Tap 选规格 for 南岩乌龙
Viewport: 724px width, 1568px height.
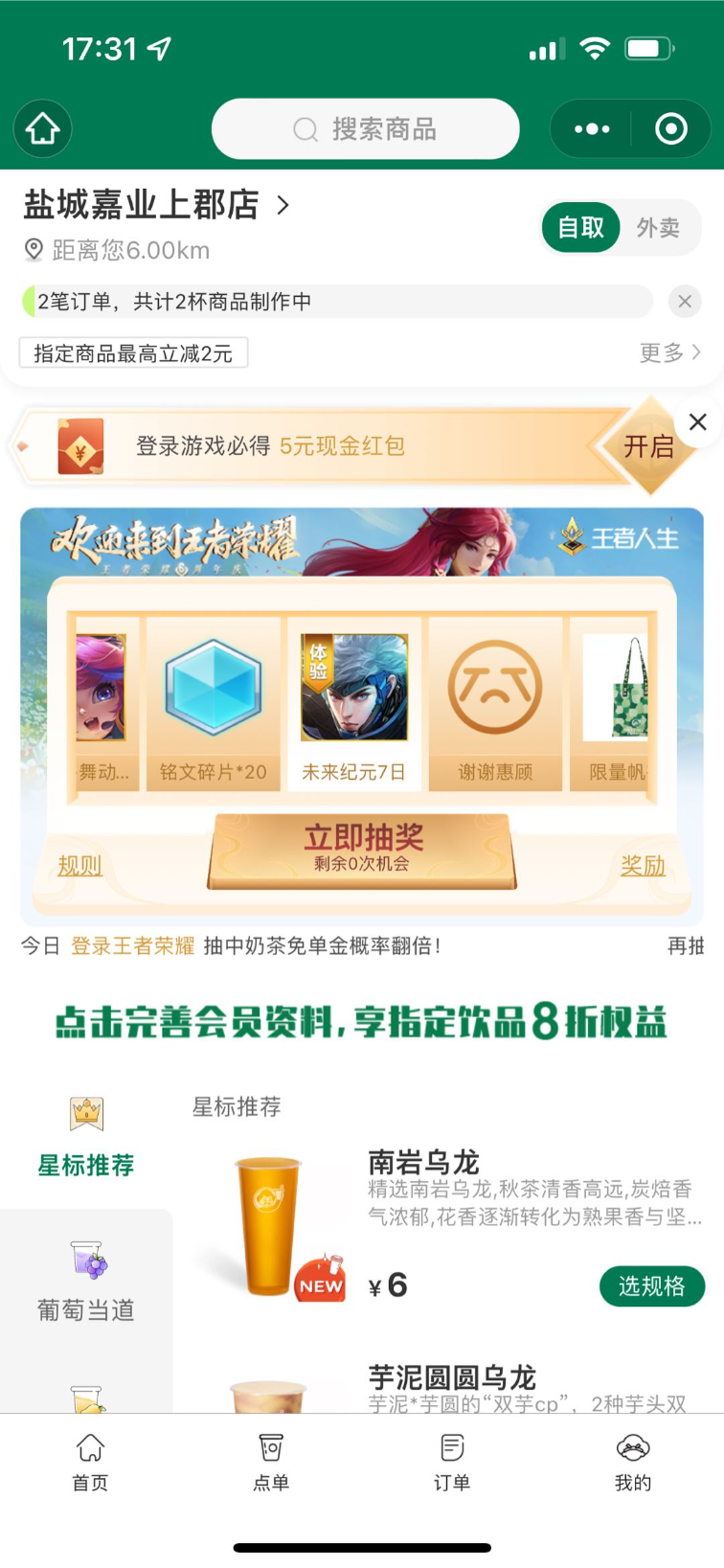[x=651, y=1286]
